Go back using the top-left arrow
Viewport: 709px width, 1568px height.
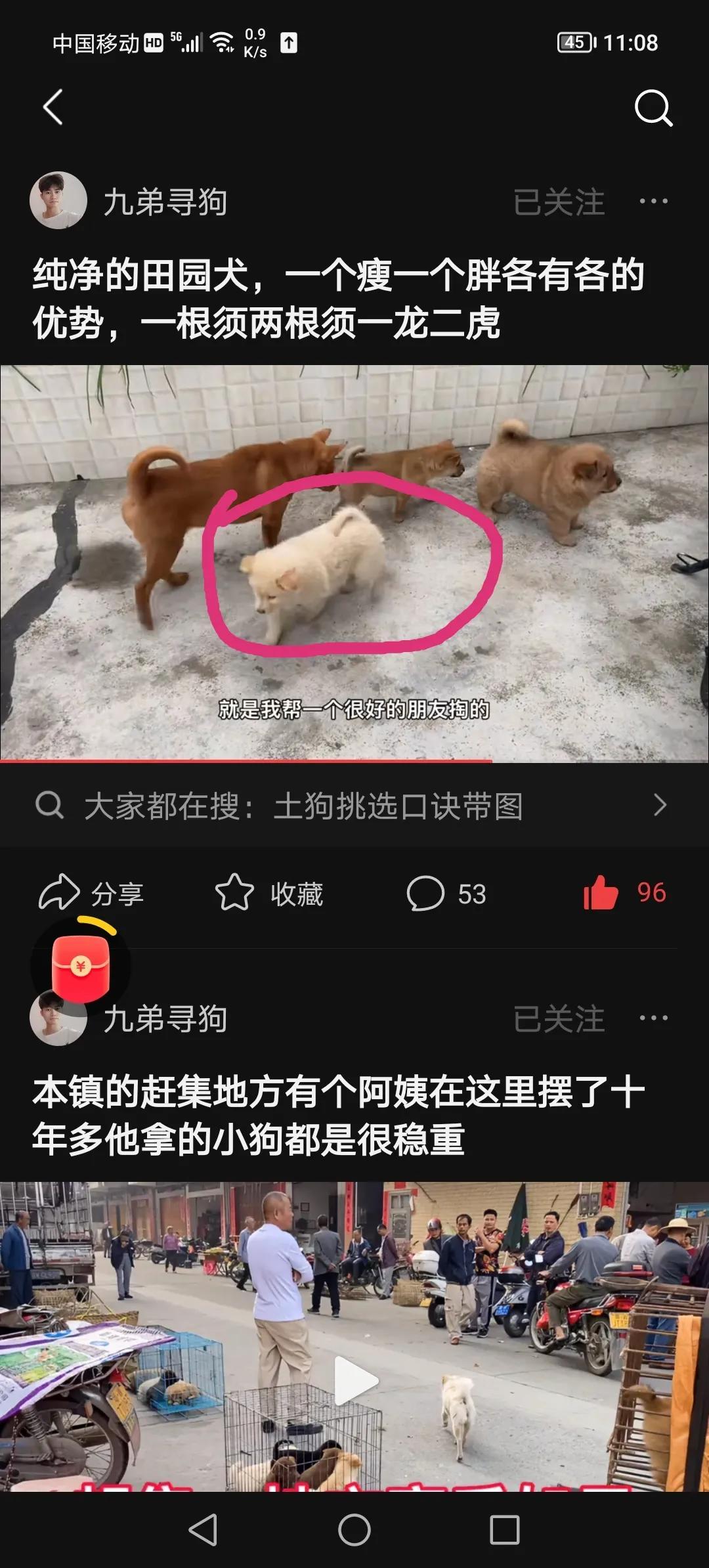point(53,107)
